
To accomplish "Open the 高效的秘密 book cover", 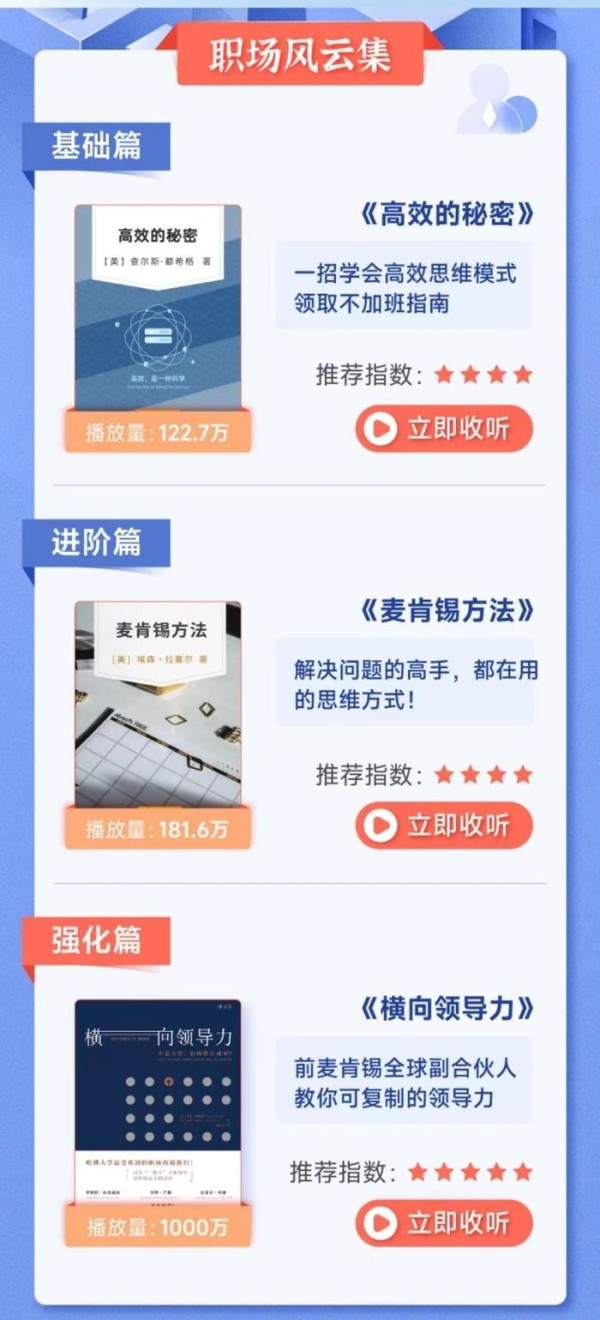I will 158,308.
